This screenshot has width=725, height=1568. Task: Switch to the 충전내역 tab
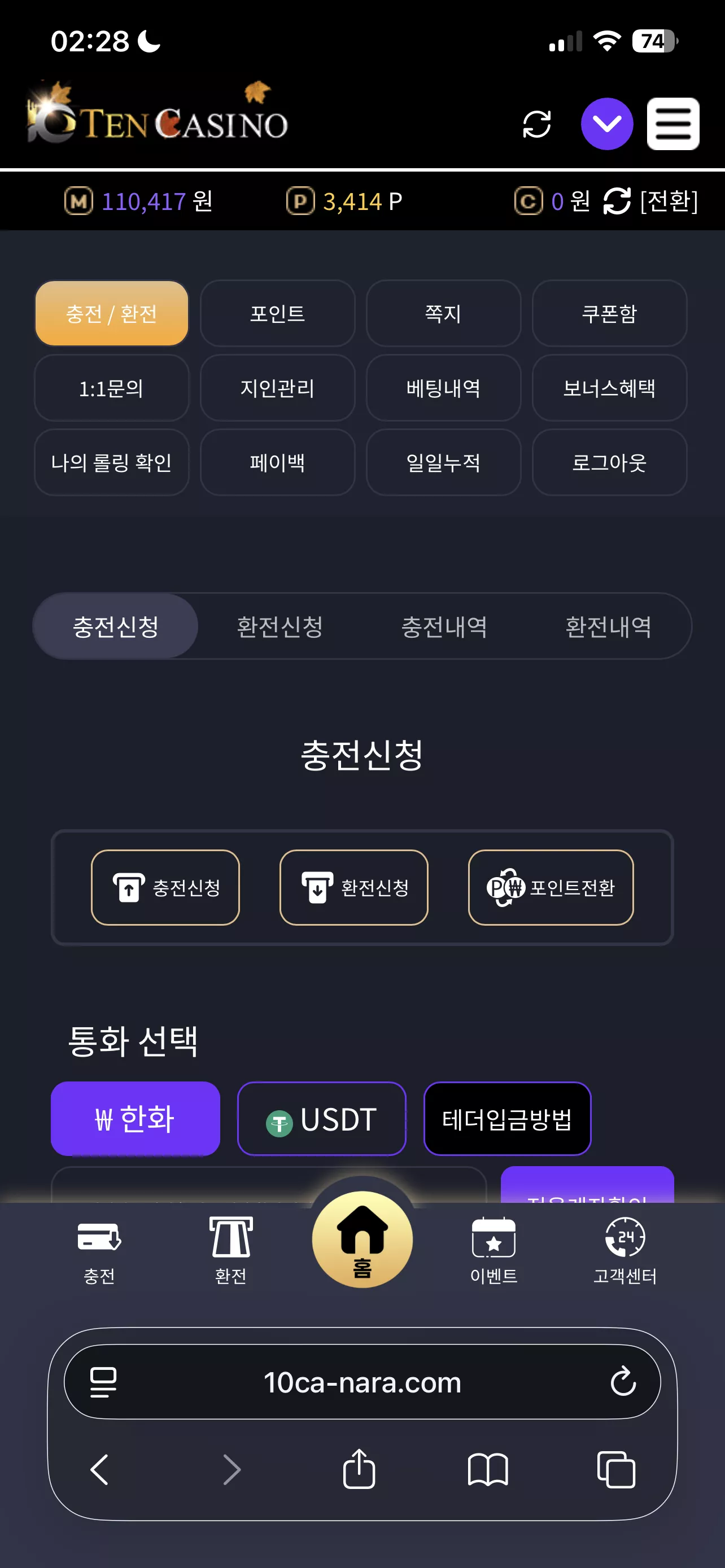coord(444,627)
